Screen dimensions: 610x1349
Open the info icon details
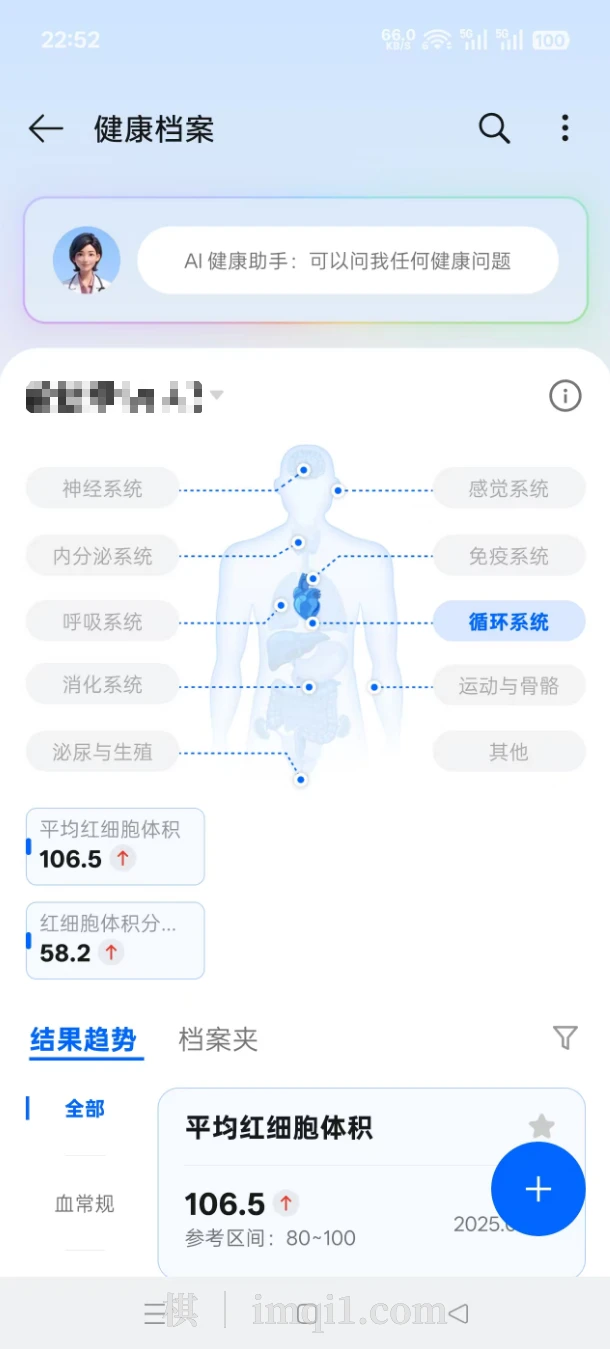[x=565, y=397]
